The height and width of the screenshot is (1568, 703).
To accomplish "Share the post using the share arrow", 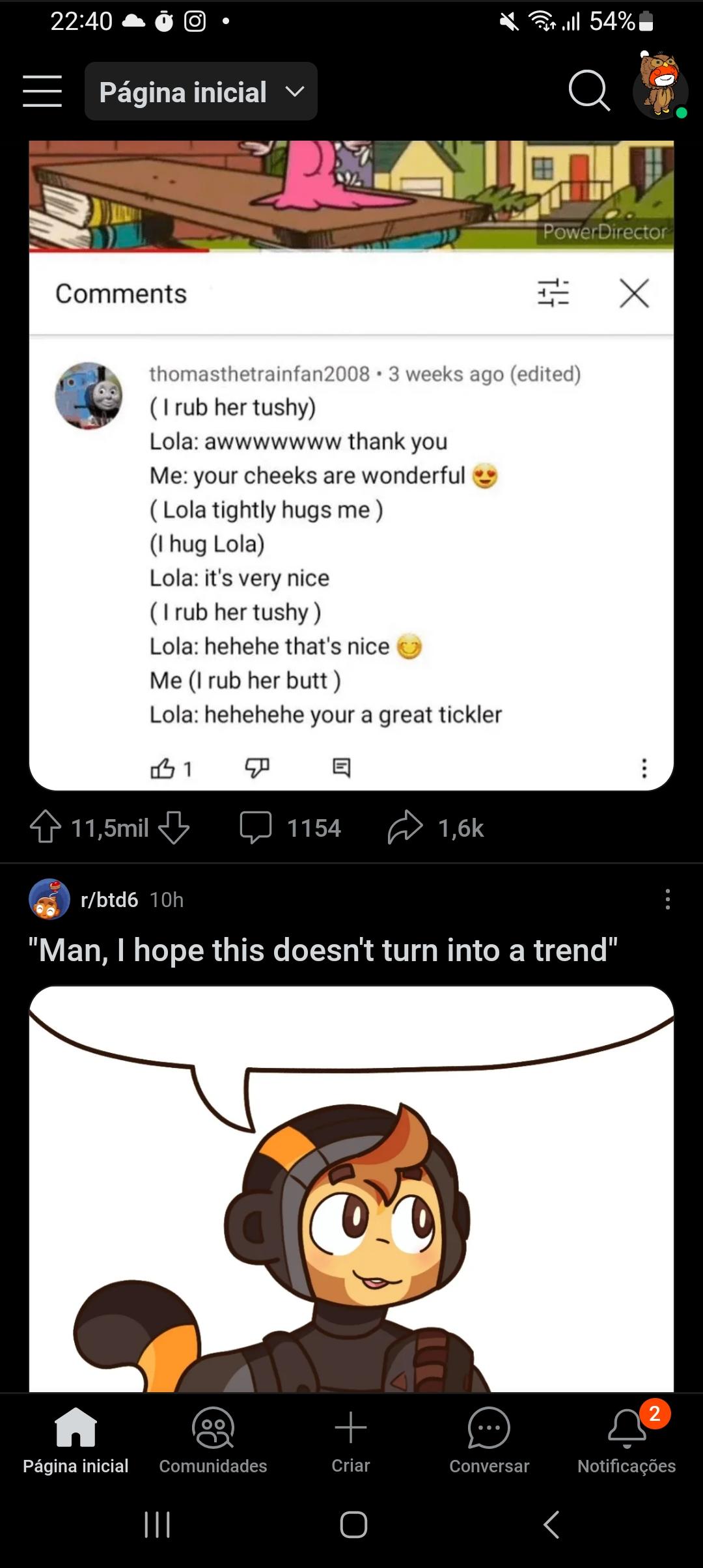I will pos(404,828).
